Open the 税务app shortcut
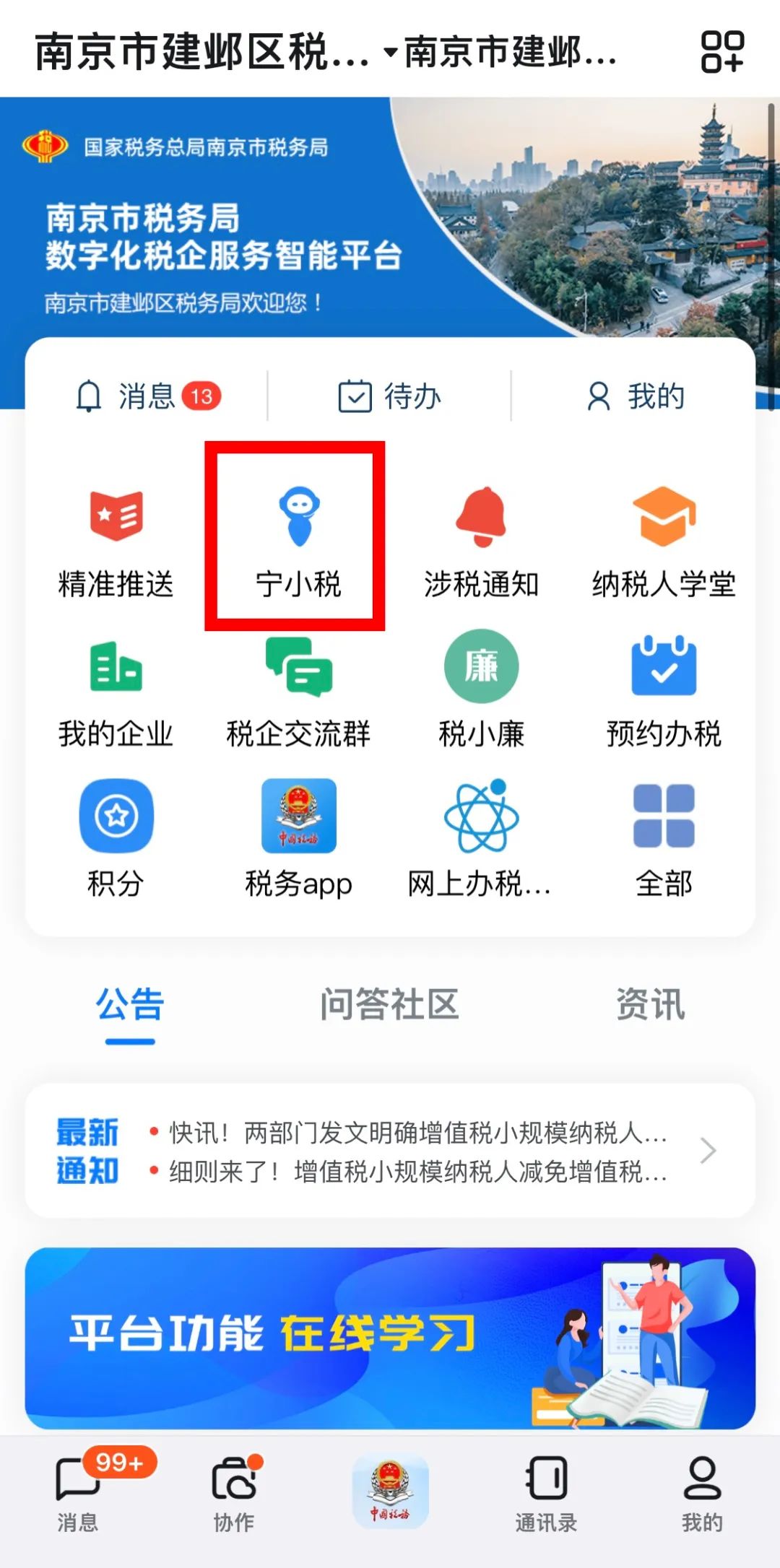Viewport: 780px width, 1568px height. [298, 840]
